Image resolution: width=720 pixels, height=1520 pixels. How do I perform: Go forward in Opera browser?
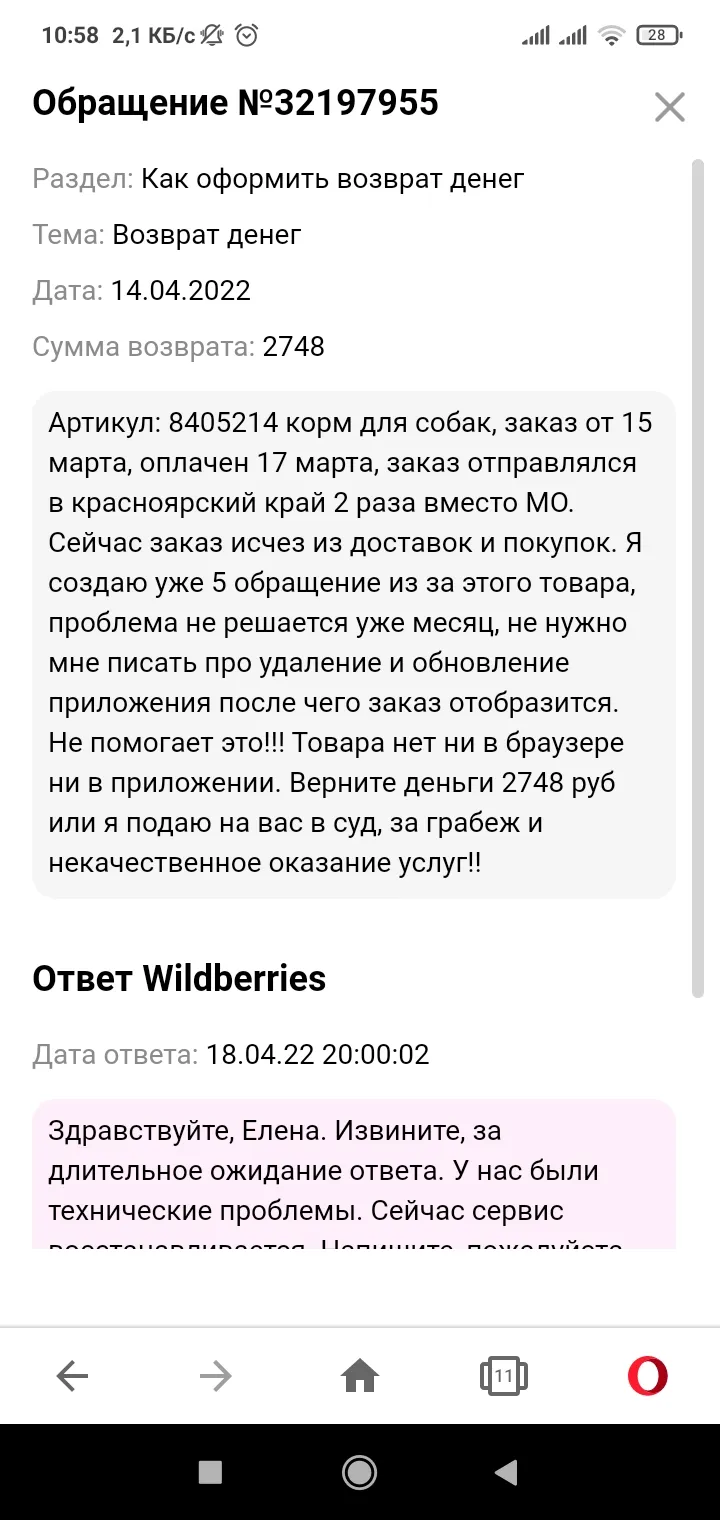215,1377
